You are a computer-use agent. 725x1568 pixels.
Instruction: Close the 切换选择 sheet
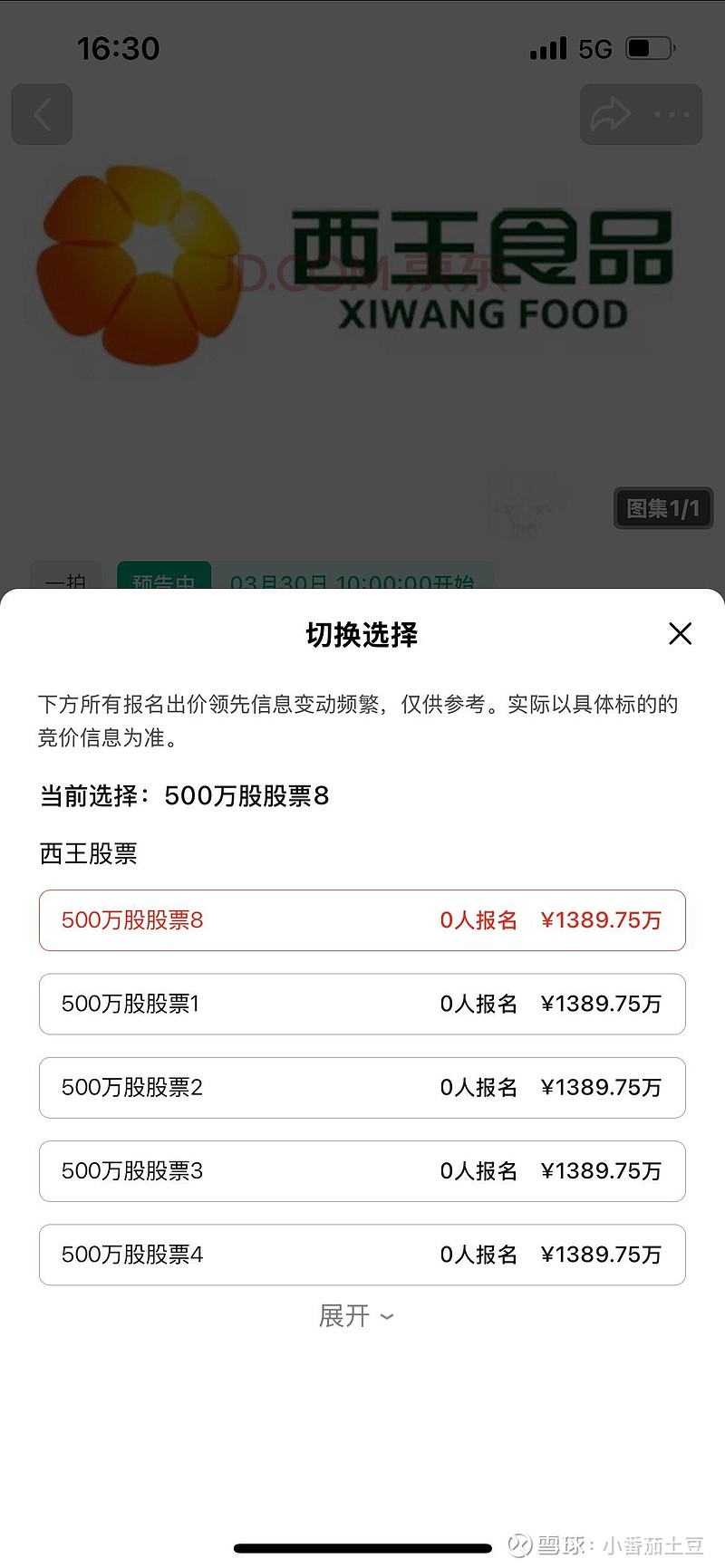(680, 634)
